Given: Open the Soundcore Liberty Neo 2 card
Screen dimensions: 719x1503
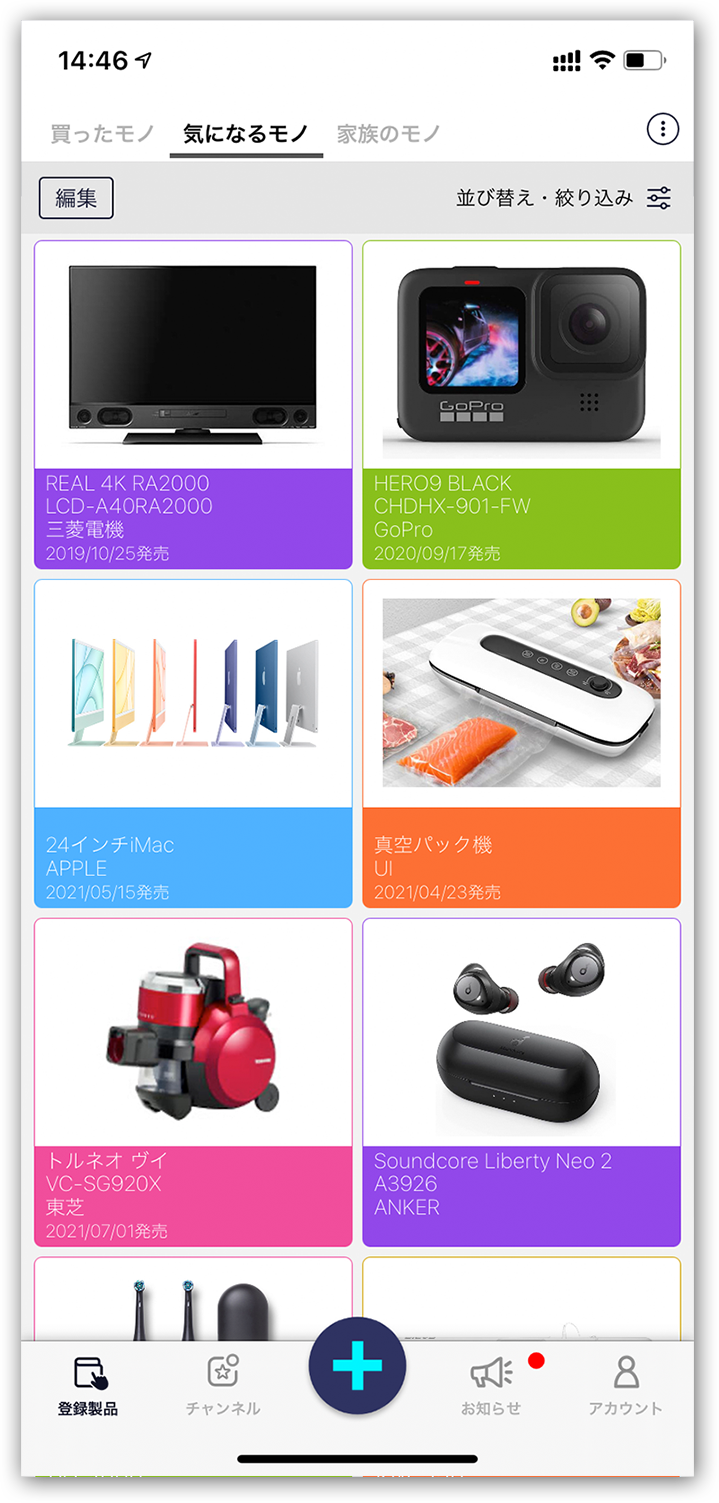Looking at the screenshot, I should (521, 1081).
